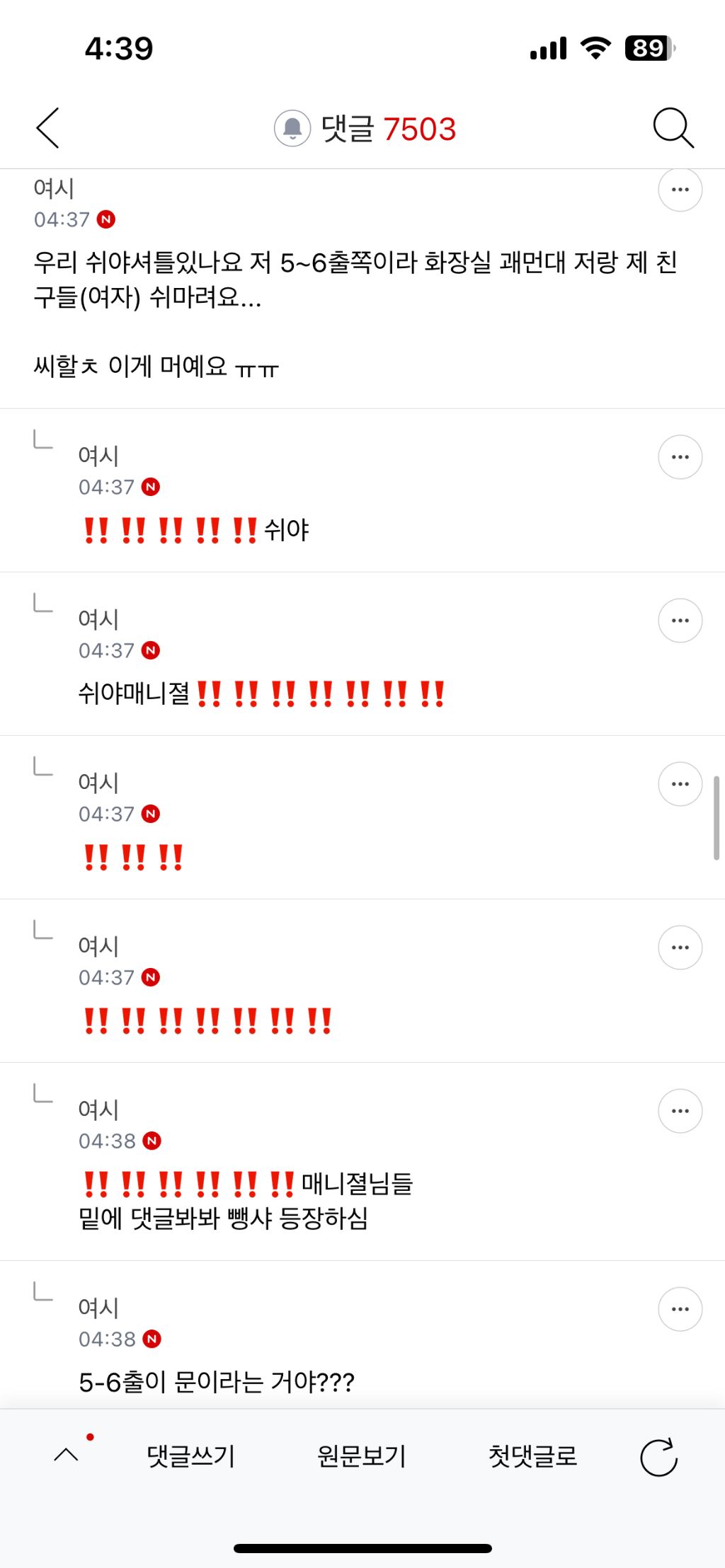Jump to the first comment with 첫댓글로
725x1568 pixels.
[532, 1456]
